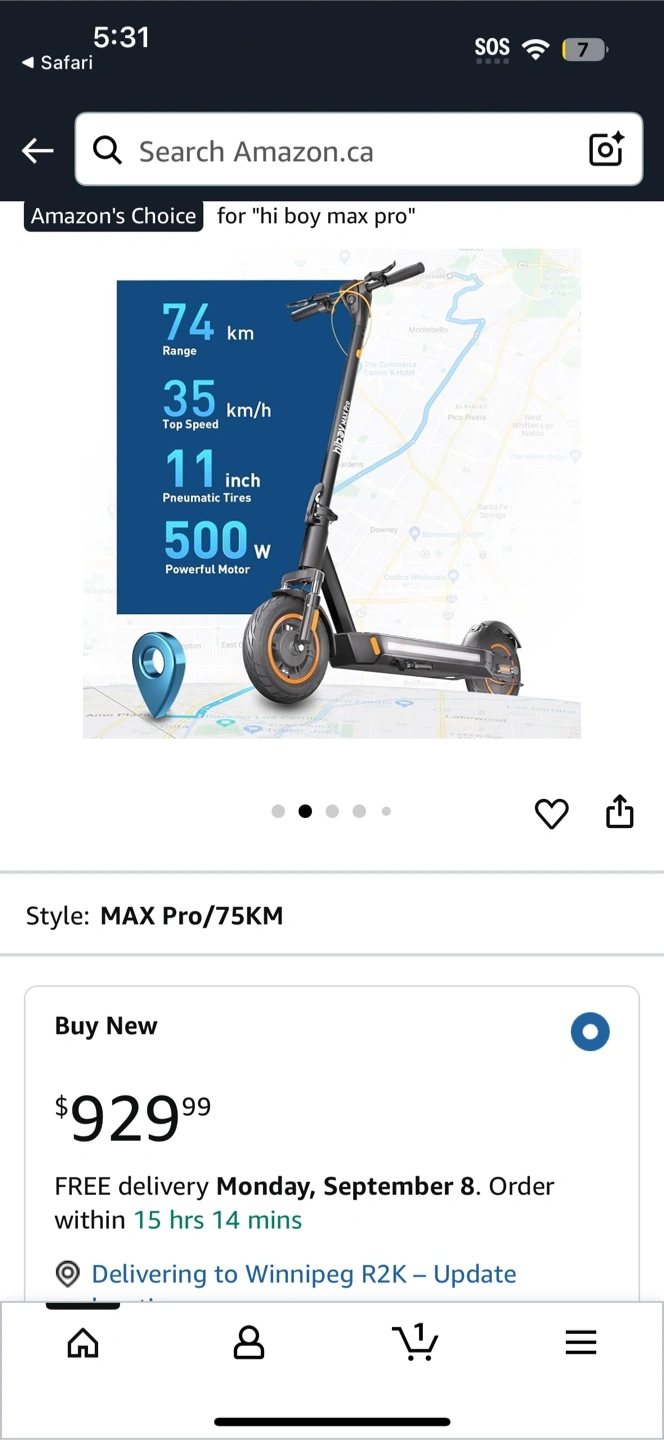Open the camera lens search

606,150
